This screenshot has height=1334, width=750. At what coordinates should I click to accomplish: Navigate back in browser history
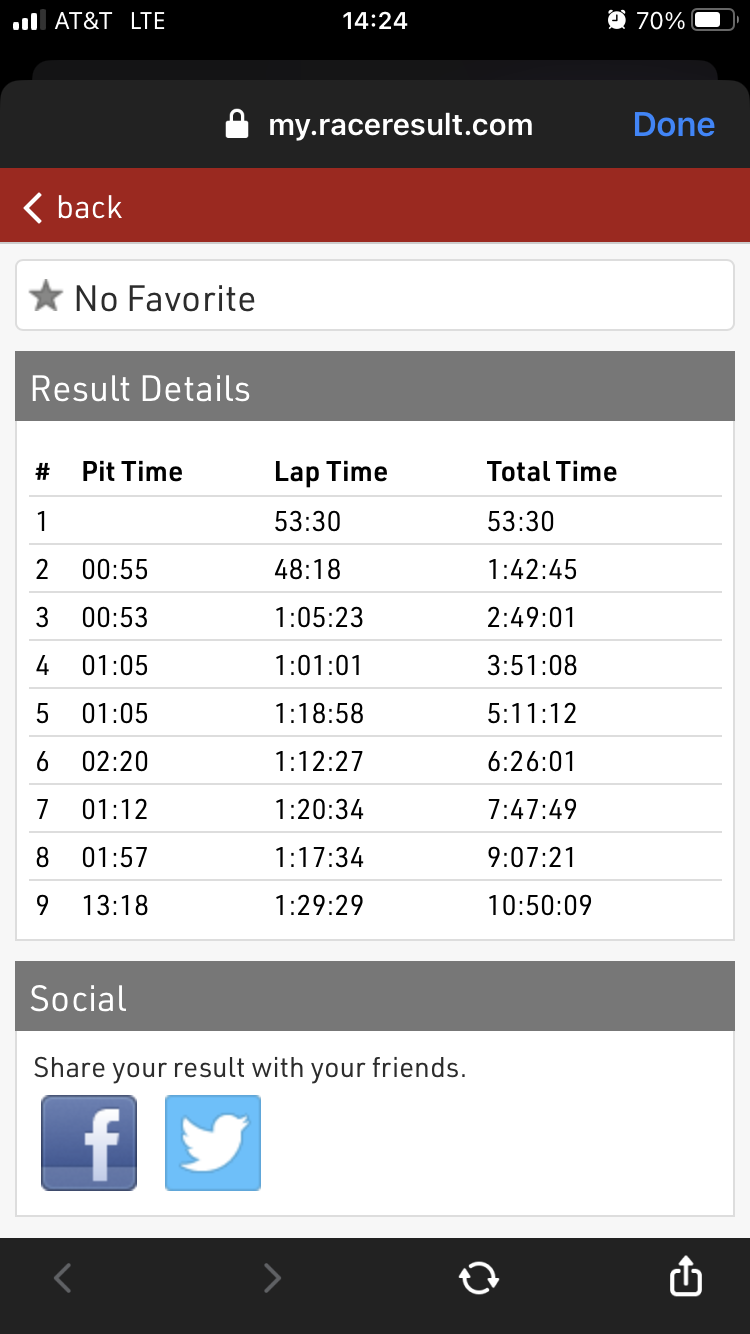click(x=63, y=1277)
